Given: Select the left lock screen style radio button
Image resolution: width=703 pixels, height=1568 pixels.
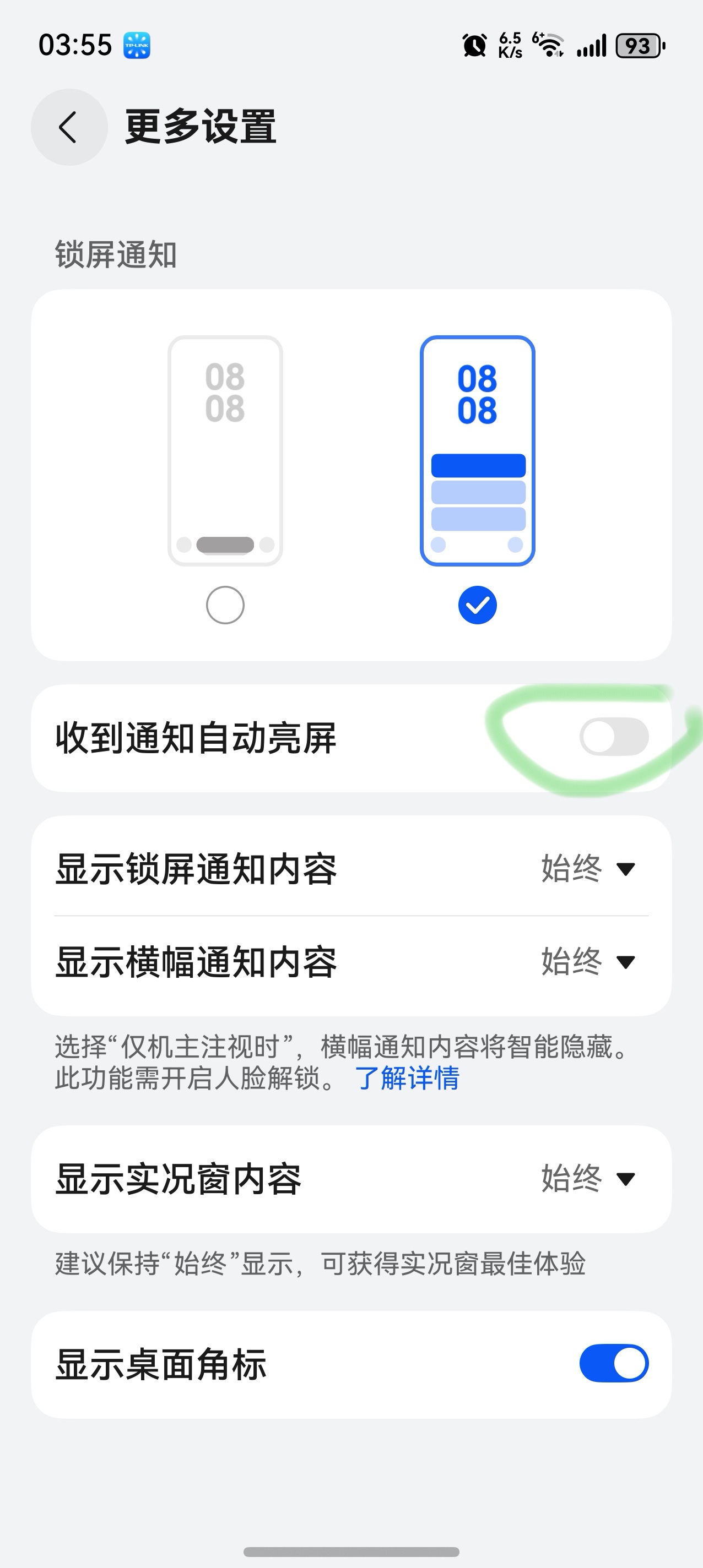Looking at the screenshot, I should [x=225, y=605].
